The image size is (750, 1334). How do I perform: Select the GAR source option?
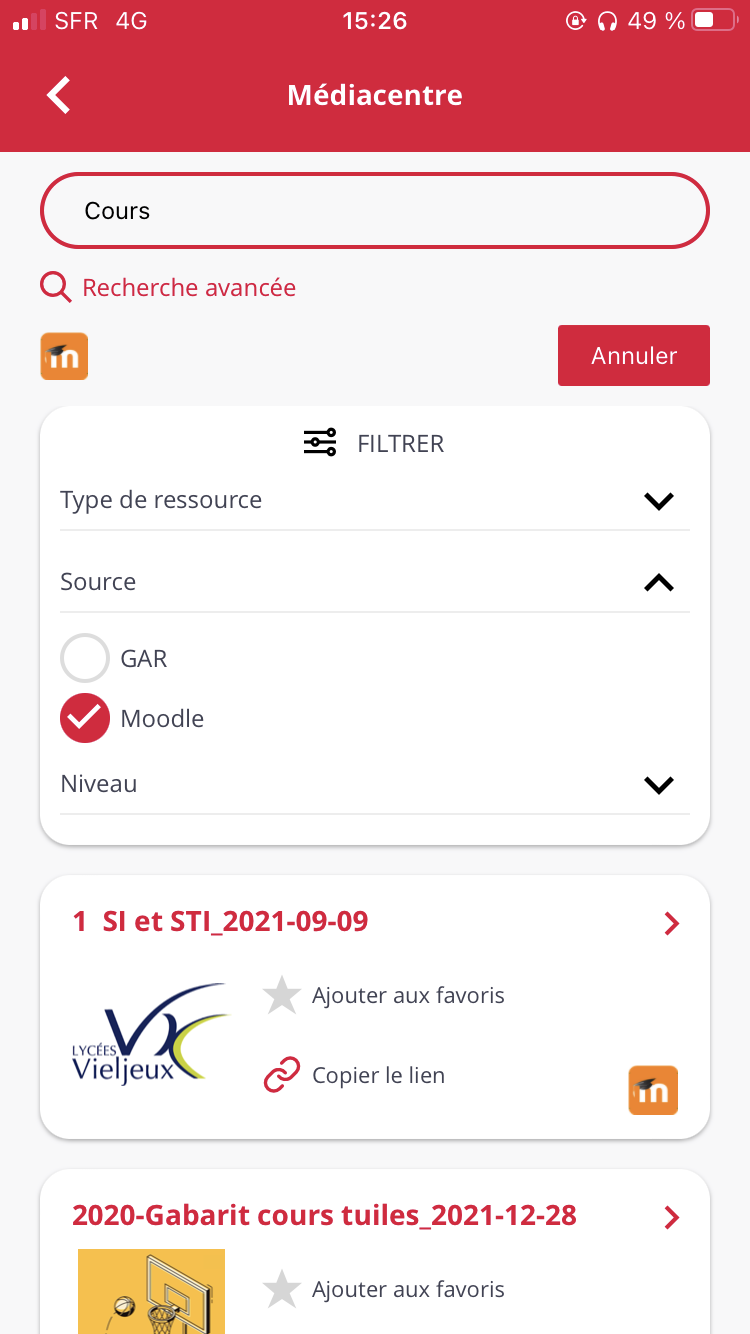[x=85, y=659]
